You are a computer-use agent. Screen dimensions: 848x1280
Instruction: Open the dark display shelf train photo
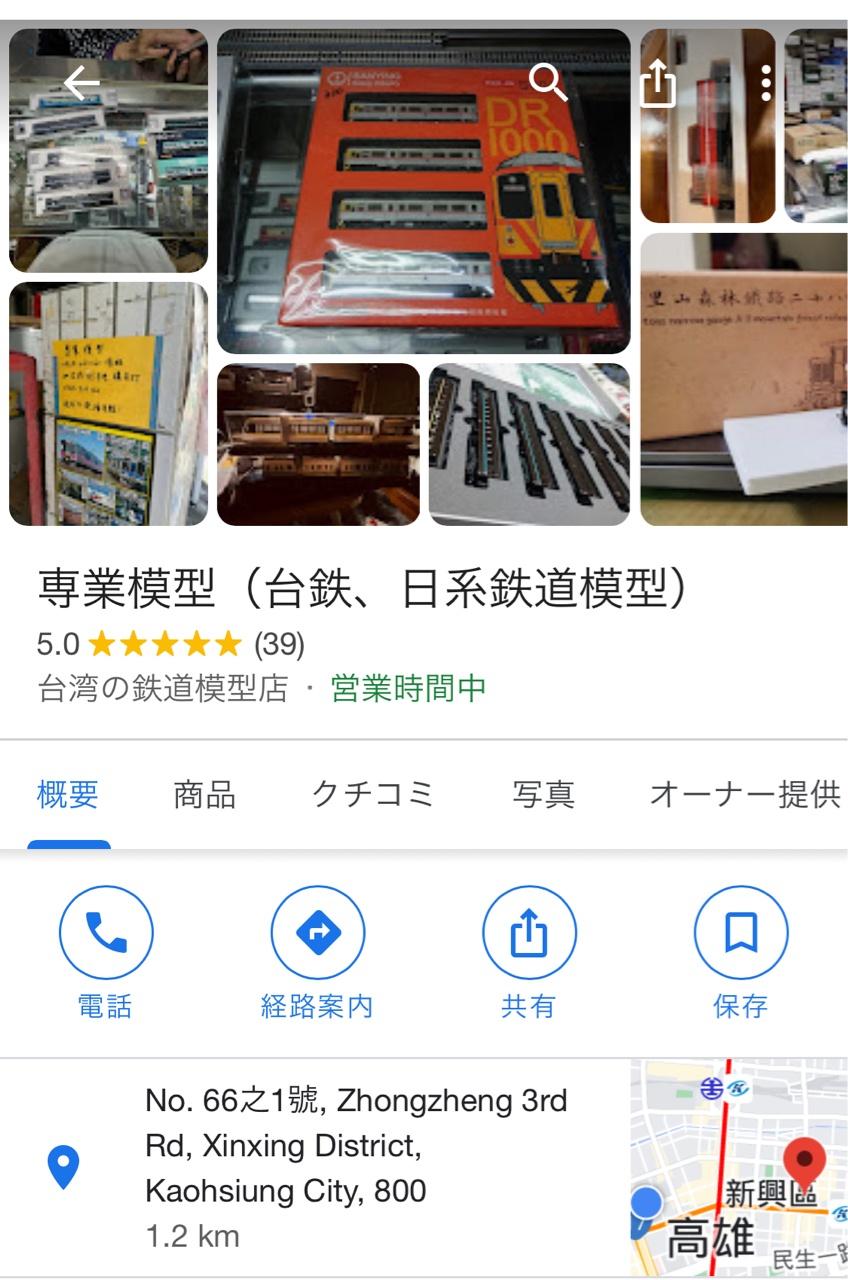(318, 444)
